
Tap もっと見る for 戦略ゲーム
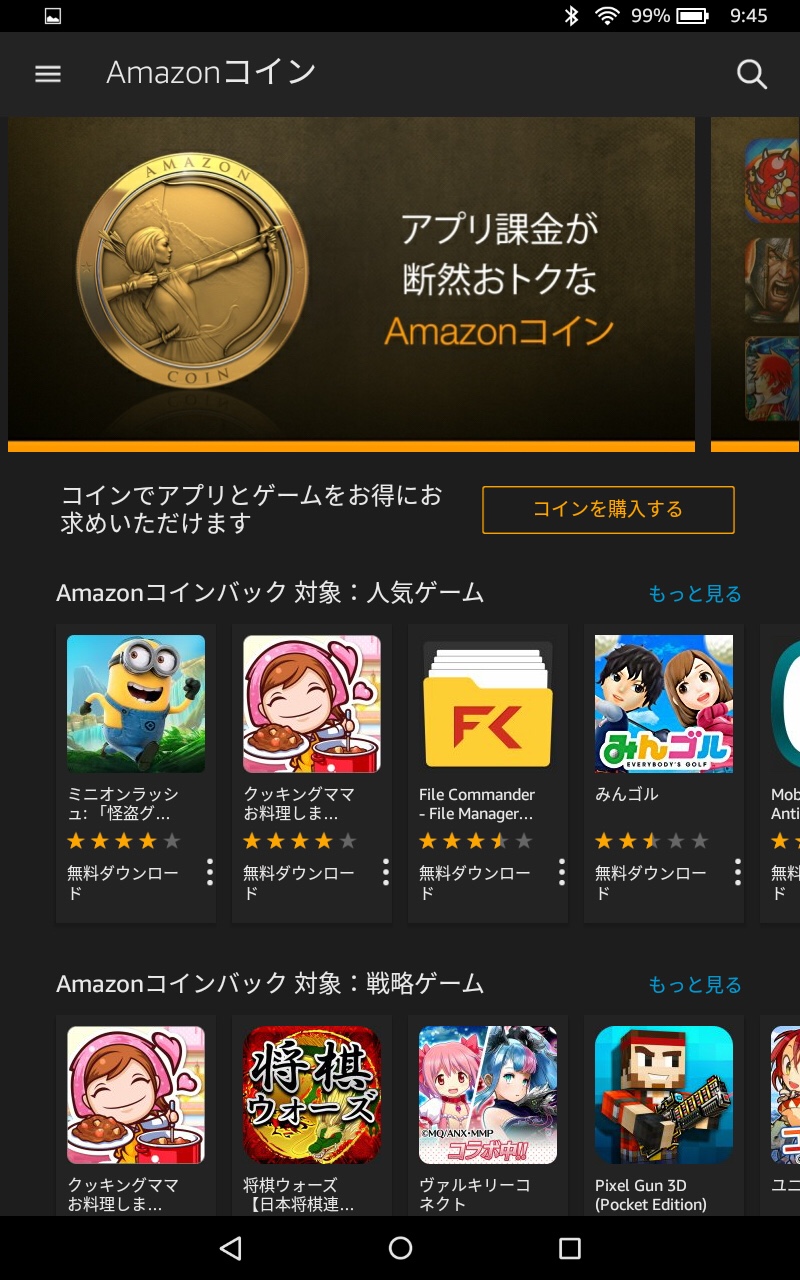tap(695, 985)
